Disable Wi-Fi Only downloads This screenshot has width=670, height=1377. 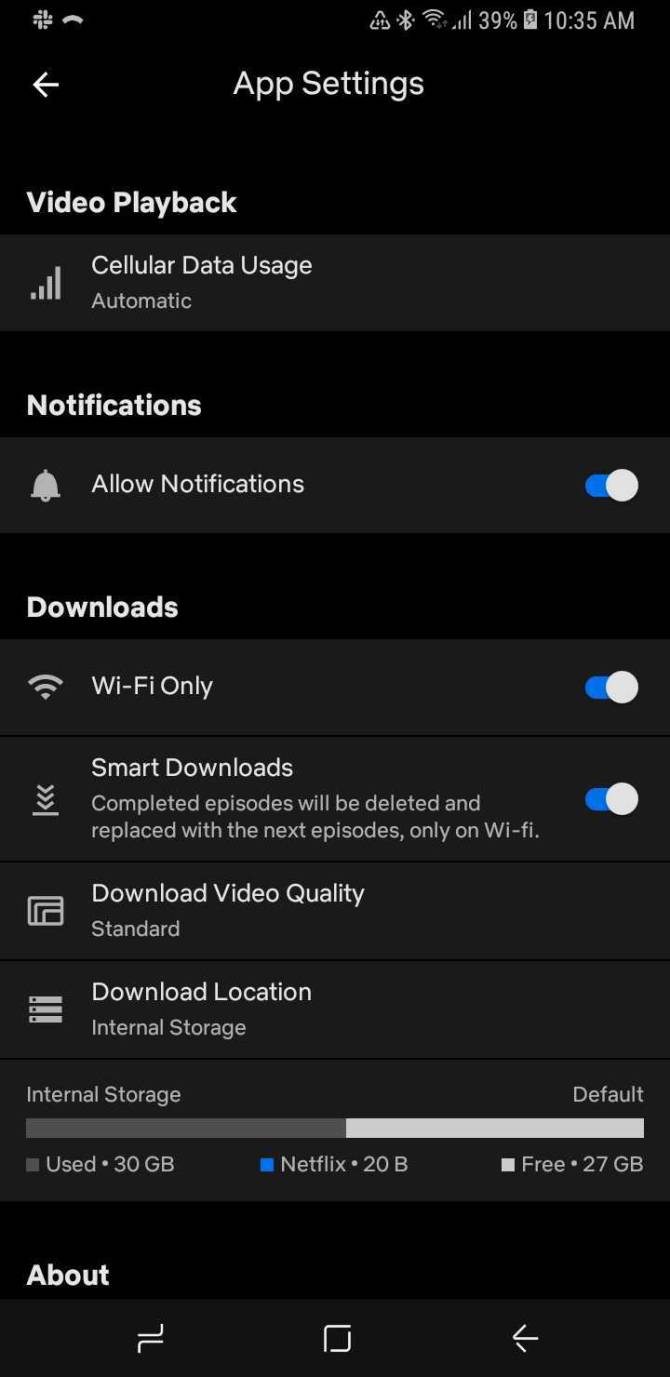(x=610, y=687)
